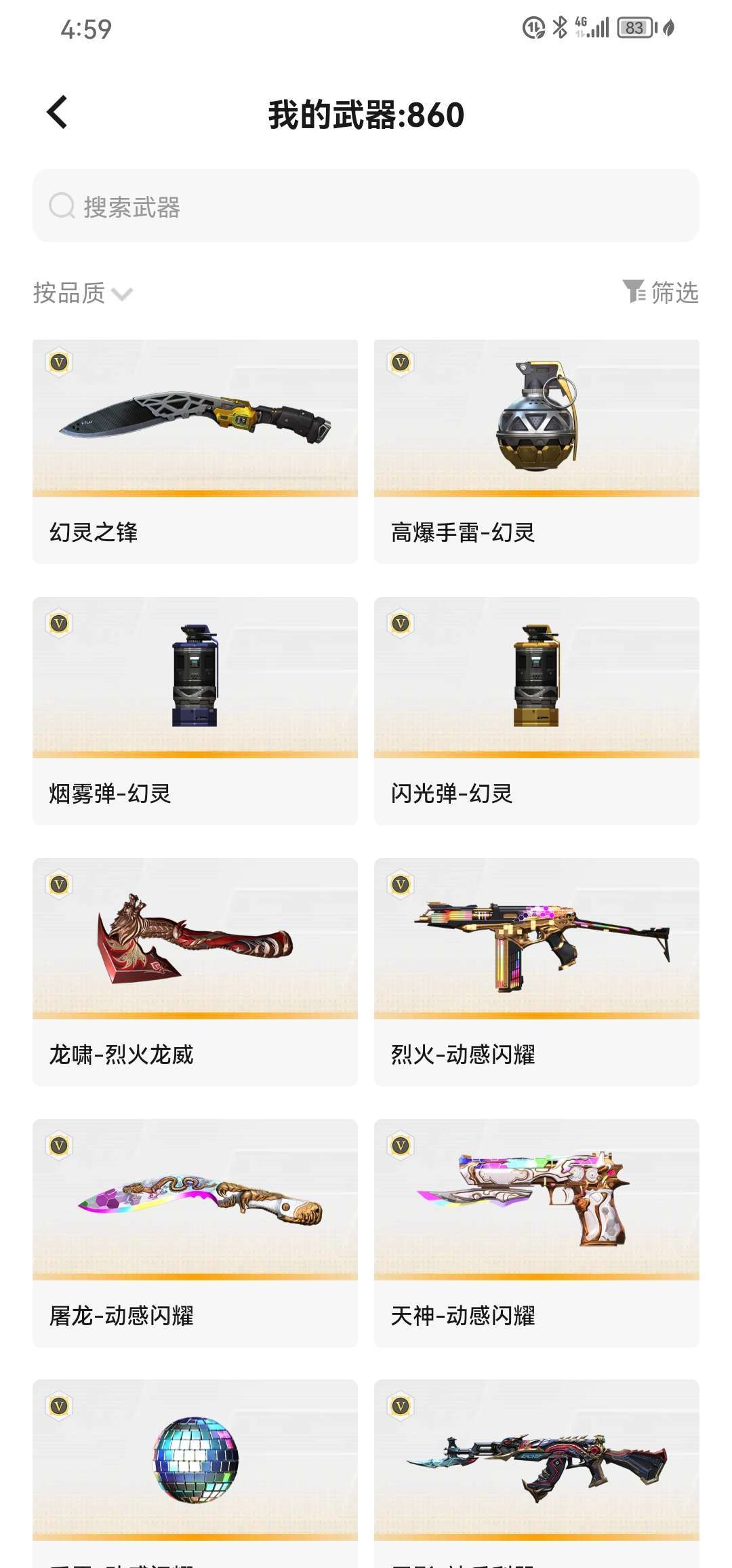Viewport: 732px width, 1568px height.
Task: Expand the 按品质 sort dropdown
Action: (x=83, y=293)
